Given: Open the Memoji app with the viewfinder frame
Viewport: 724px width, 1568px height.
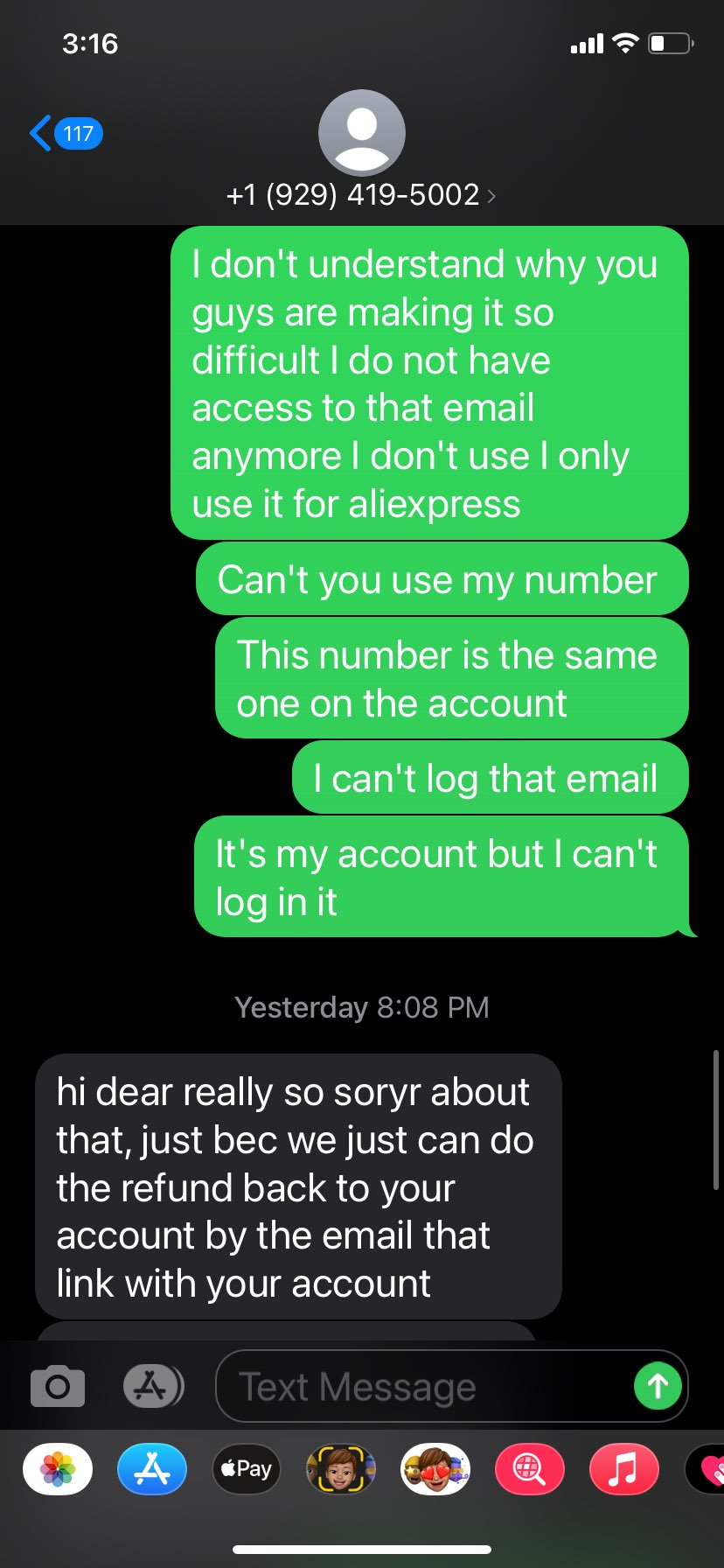Looking at the screenshot, I should coord(340,1469).
